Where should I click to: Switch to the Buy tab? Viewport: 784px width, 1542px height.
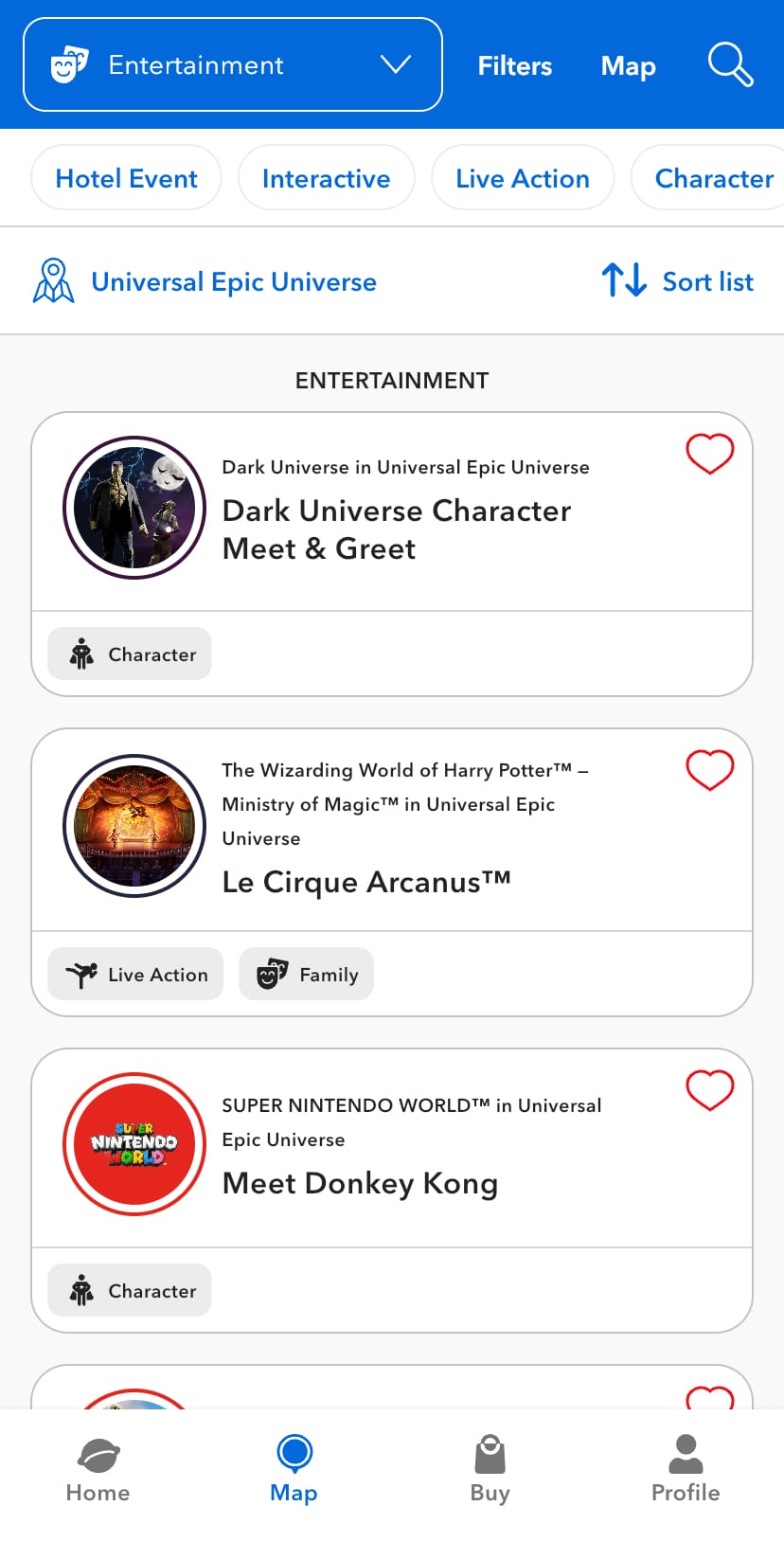pyautogui.click(x=490, y=1470)
